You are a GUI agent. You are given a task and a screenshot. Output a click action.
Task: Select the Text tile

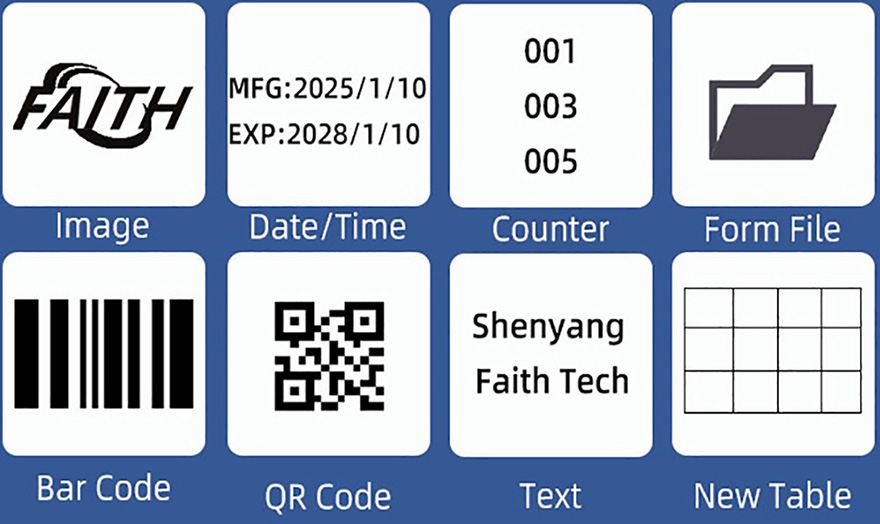pyautogui.click(x=551, y=354)
